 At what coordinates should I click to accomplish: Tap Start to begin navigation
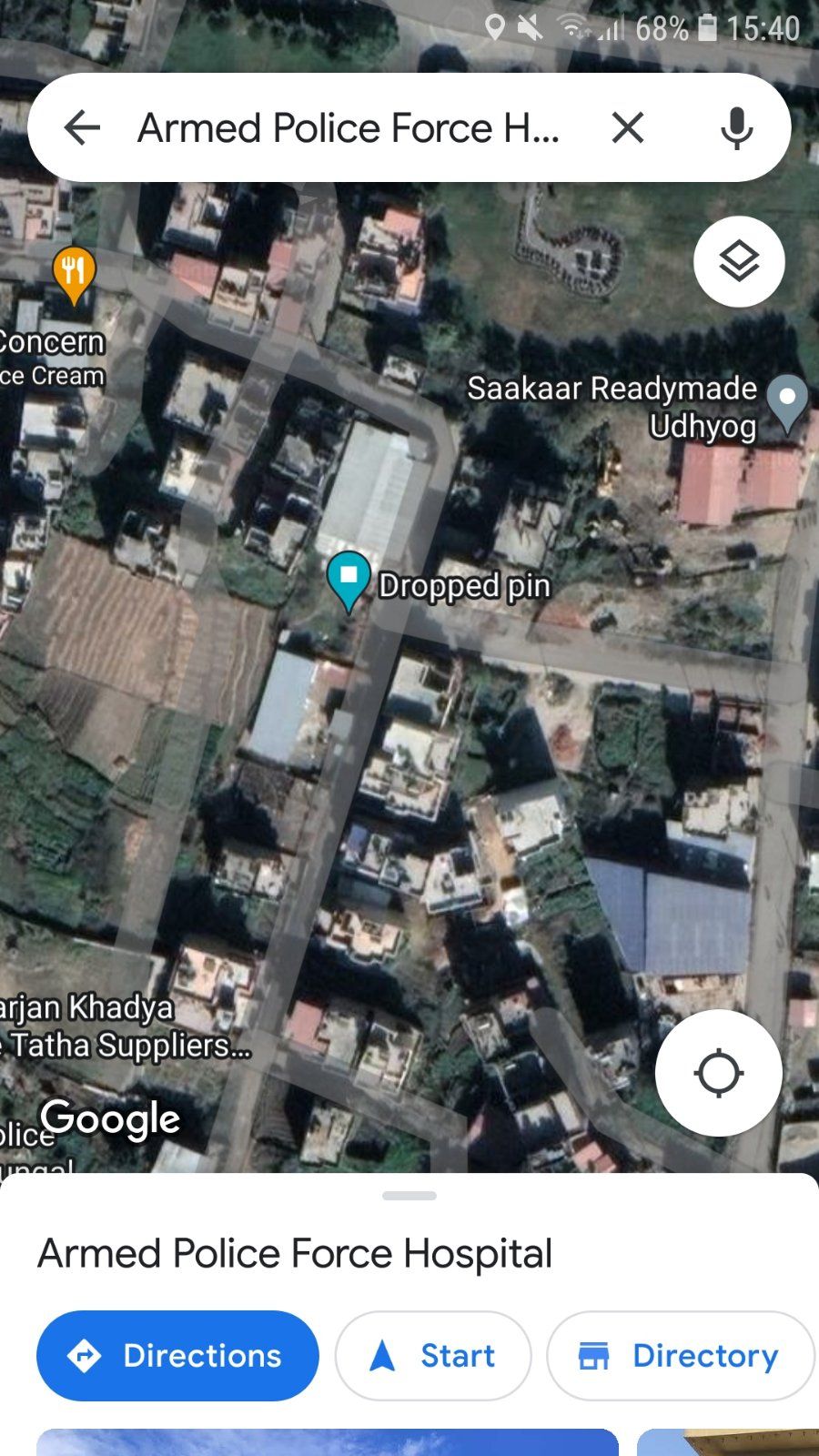coord(433,1356)
